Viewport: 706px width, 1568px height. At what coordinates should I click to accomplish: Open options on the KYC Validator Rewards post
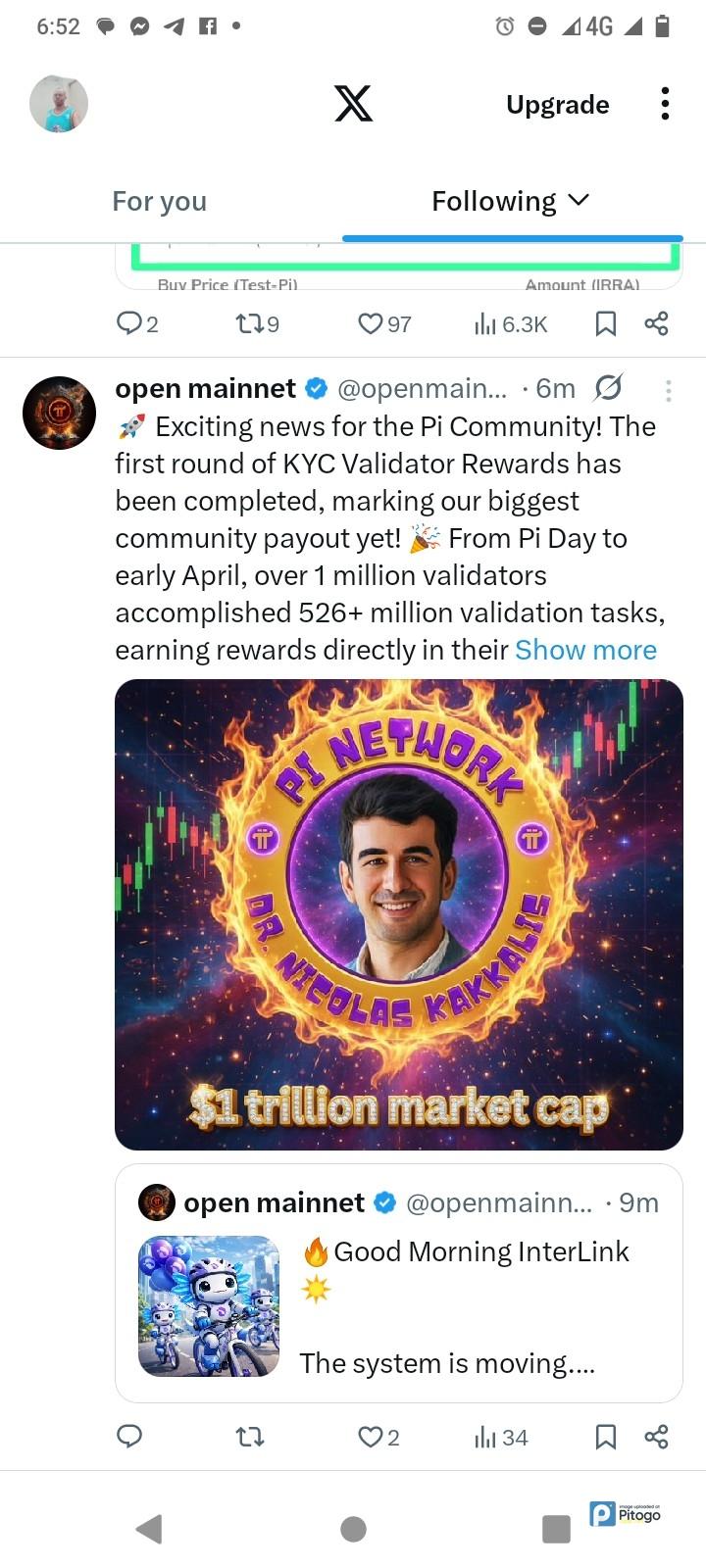(669, 390)
